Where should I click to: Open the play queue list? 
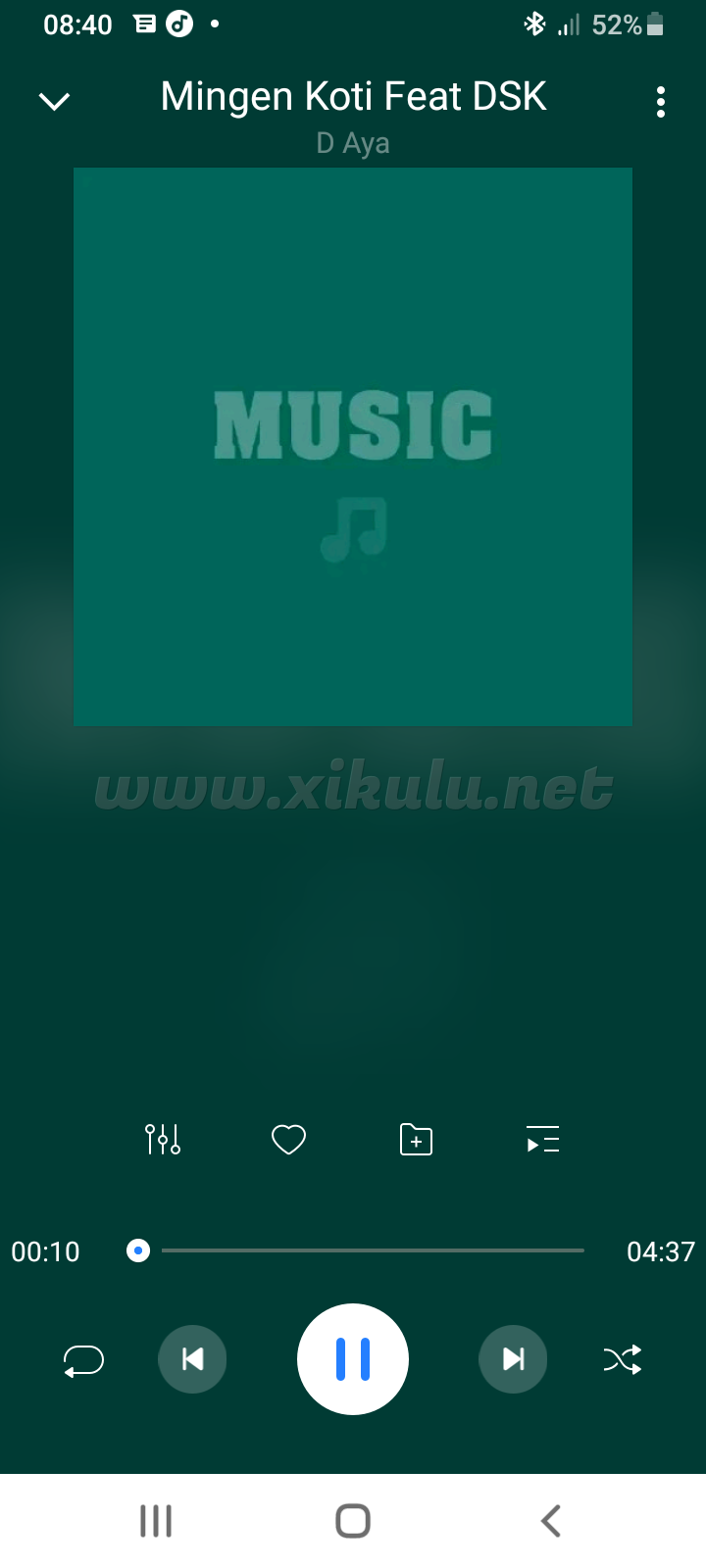(x=542, y=1140)
